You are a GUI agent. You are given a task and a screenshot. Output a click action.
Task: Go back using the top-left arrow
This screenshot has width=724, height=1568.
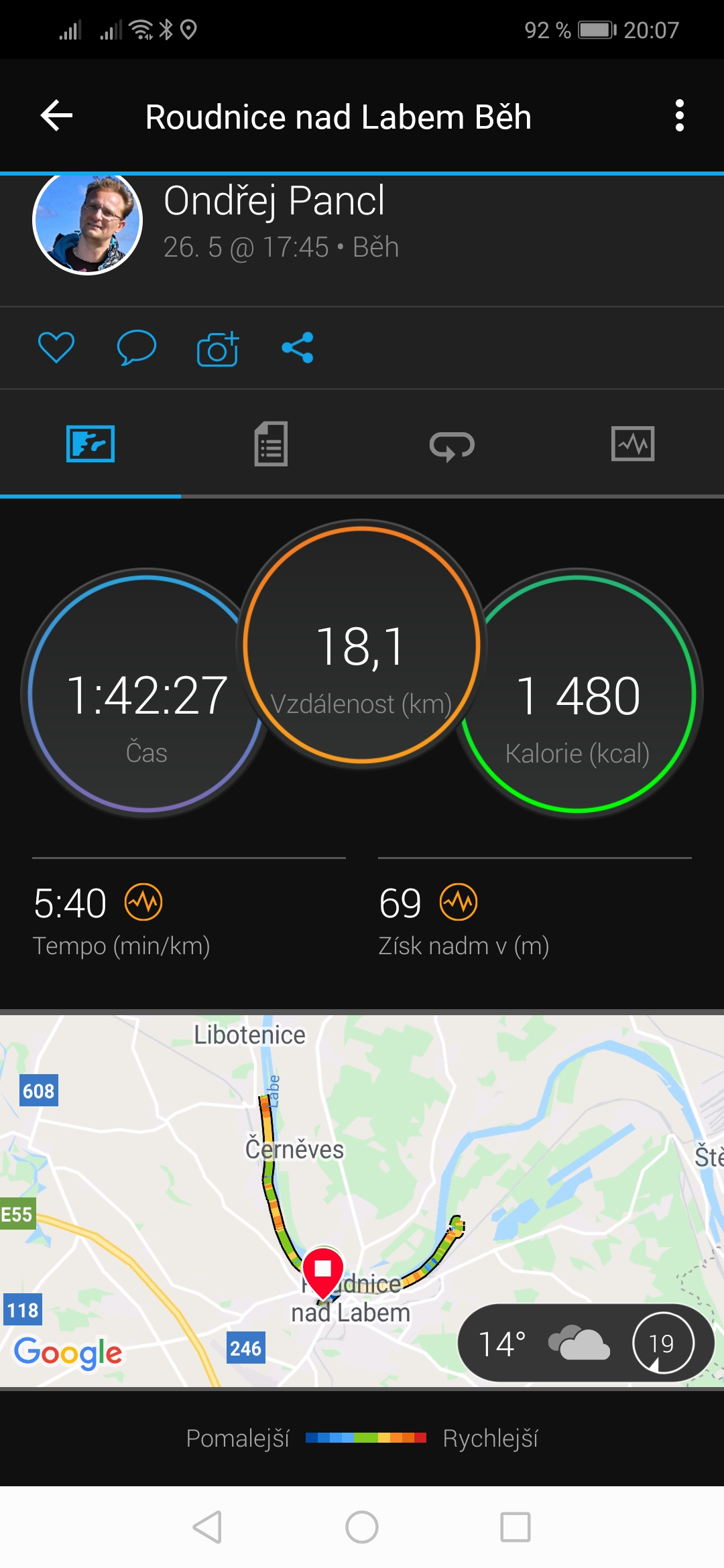(57, 116)
